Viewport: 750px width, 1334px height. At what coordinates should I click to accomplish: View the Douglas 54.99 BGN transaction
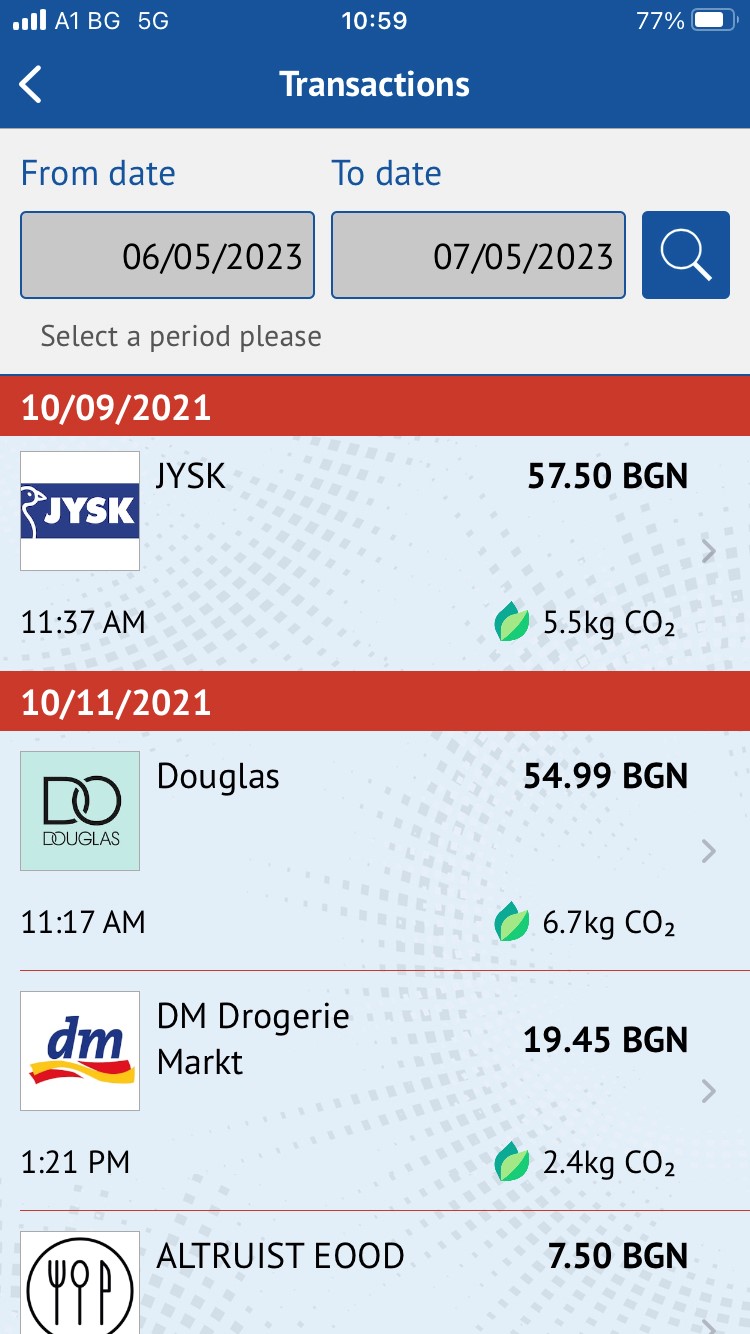(x=375, y=851)
